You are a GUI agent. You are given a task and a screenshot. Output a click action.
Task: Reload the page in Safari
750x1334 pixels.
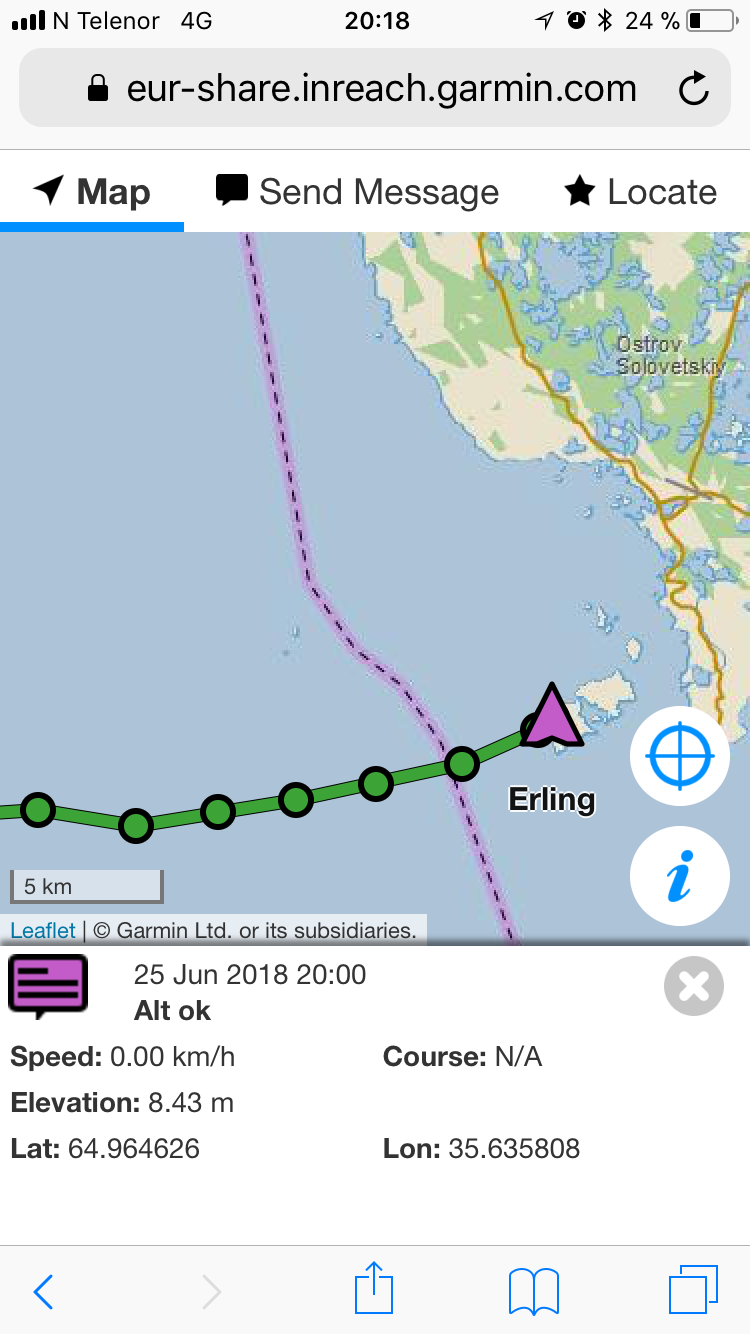point(694,90)
